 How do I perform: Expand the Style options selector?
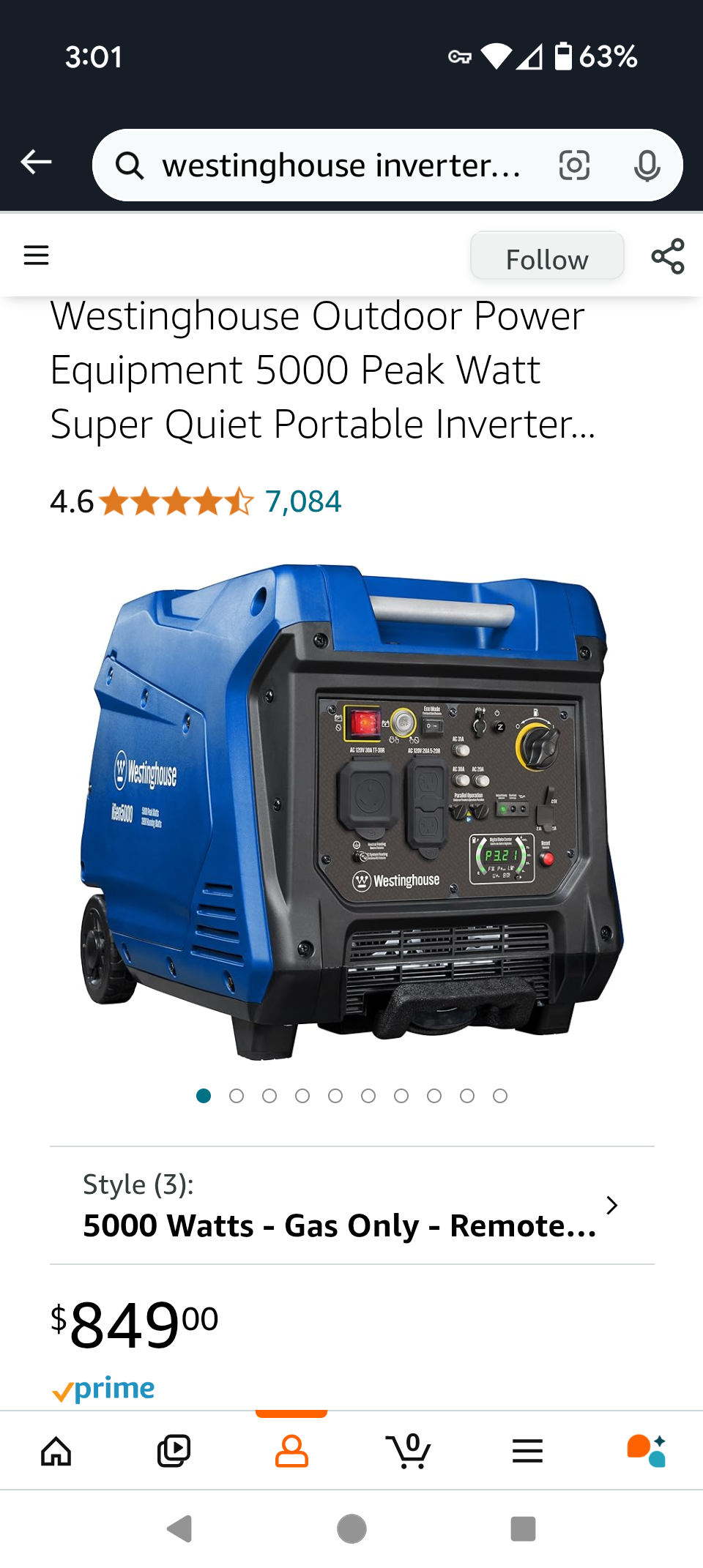point(351,1206)
